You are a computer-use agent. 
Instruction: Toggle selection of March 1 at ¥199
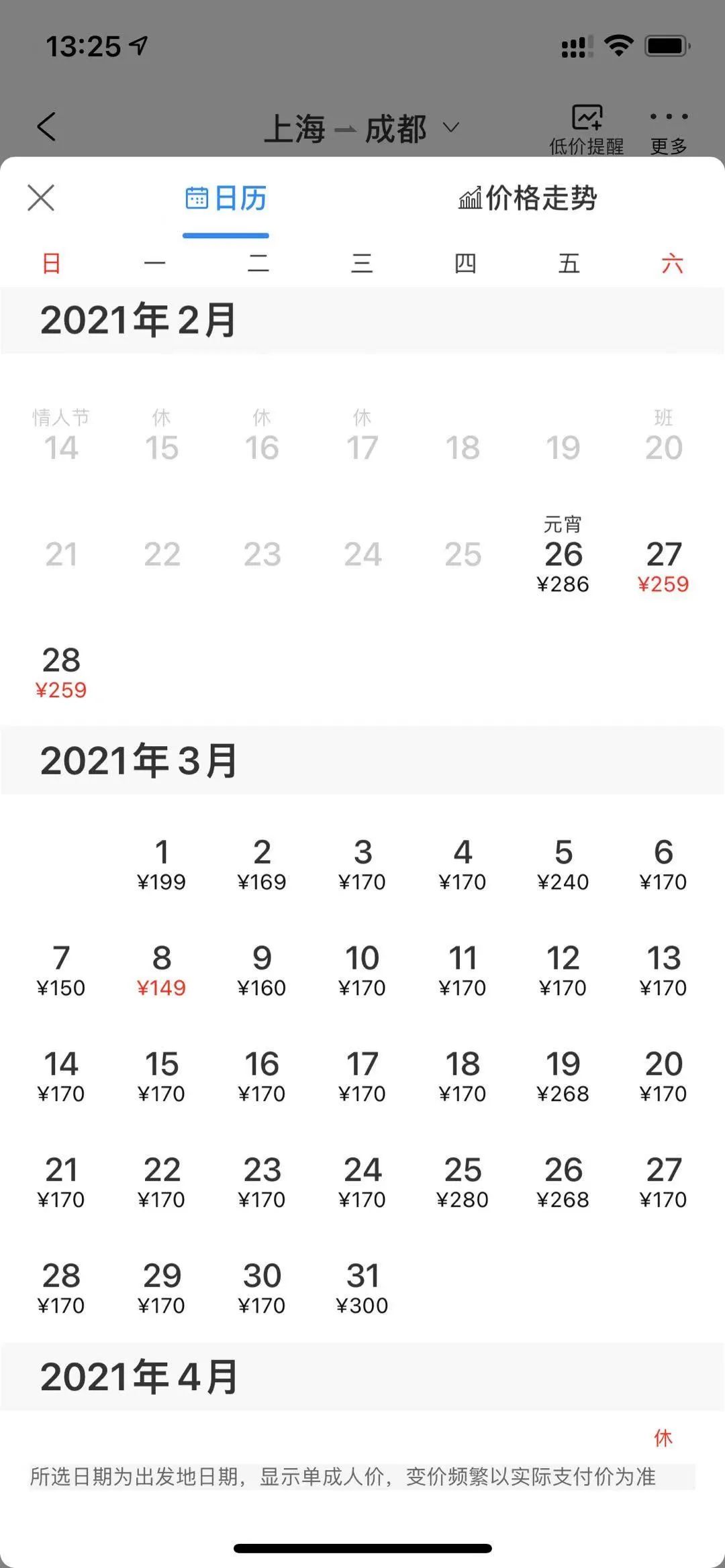(162, 866)
